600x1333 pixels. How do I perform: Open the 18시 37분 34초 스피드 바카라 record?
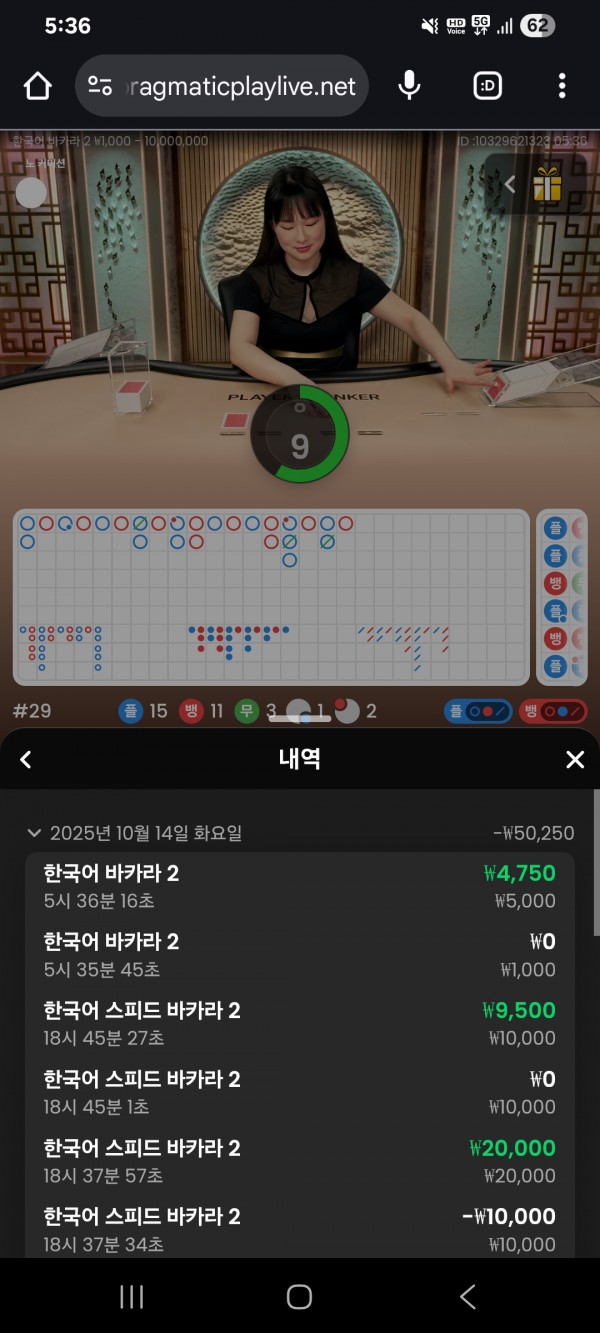click(300, 1229)
